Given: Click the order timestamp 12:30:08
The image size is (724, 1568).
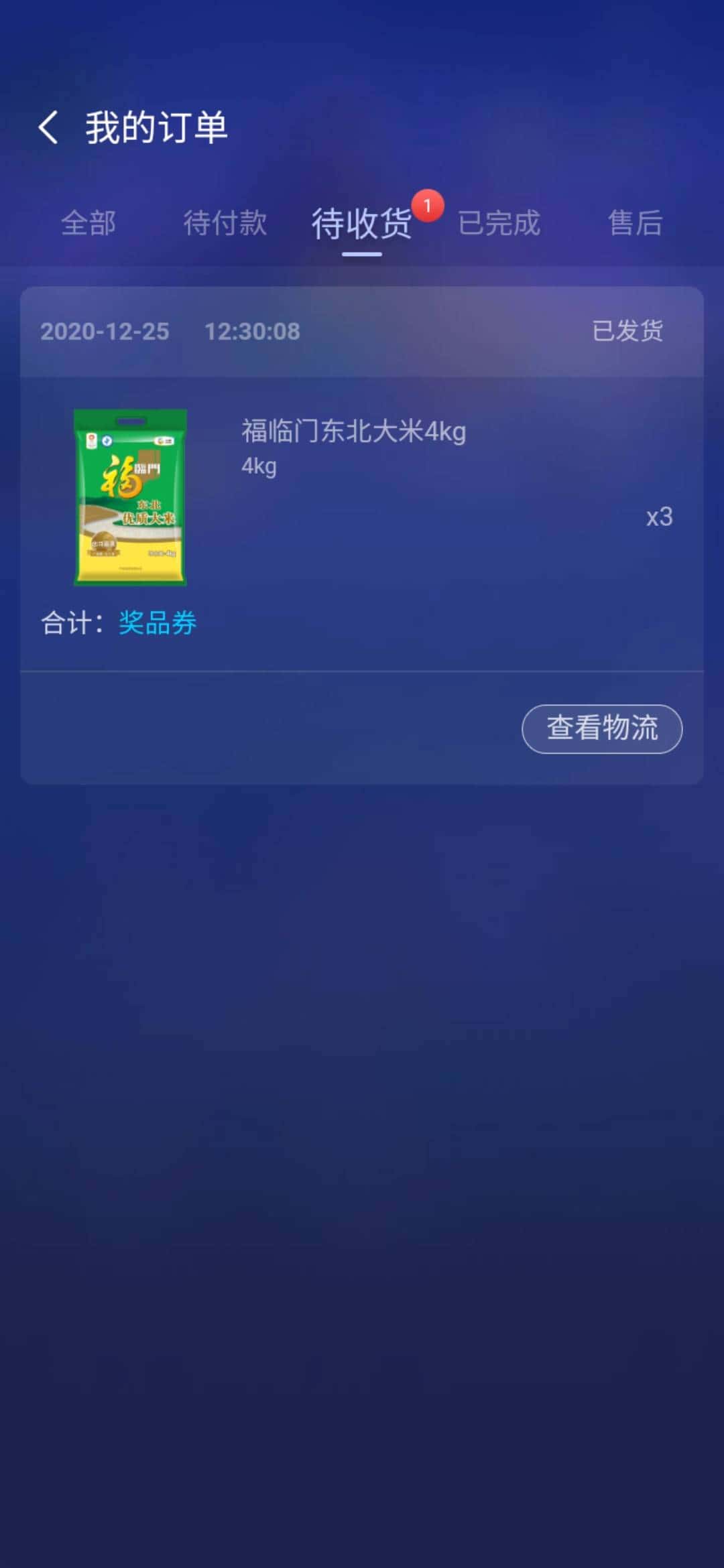Looking at the screenshot, I should click(x=253, y=331).
